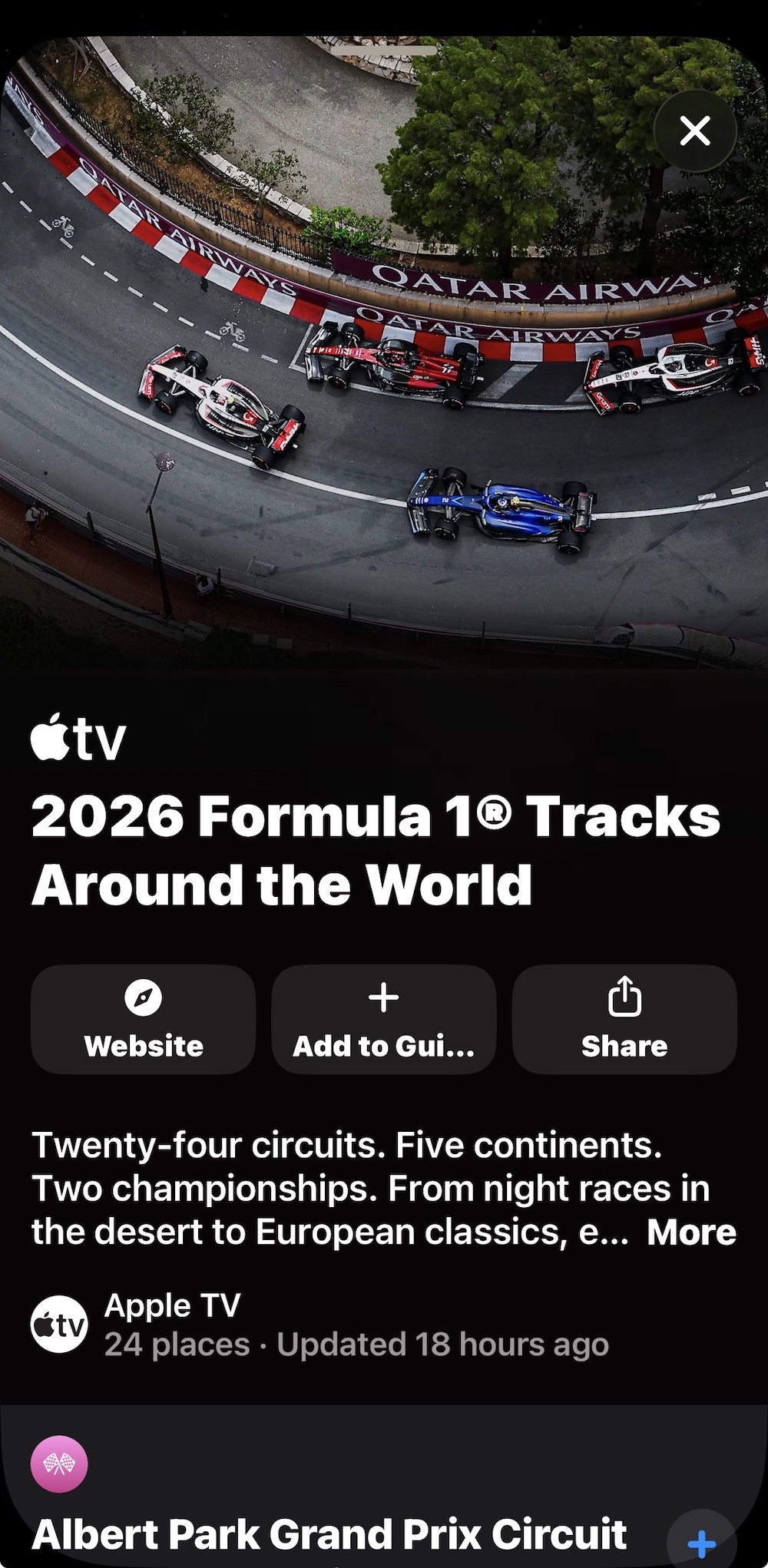The height and width of the screenshot is (1568, 768).
Task: Tap the guide title 2026 Formula 1 Tracks
Action: [376, 849]
